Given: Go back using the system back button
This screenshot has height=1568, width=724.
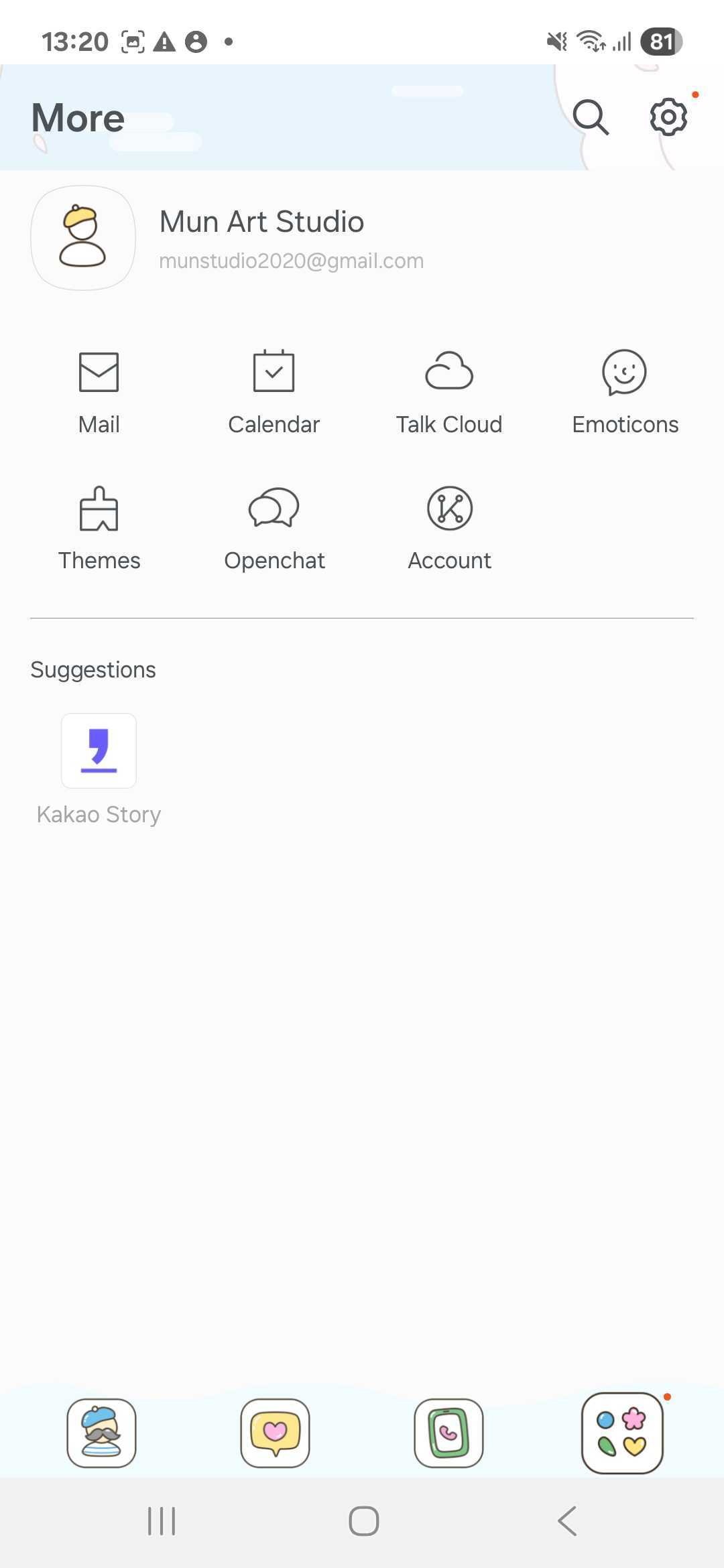Looking at the screenshot, I should click(567, 1520).
